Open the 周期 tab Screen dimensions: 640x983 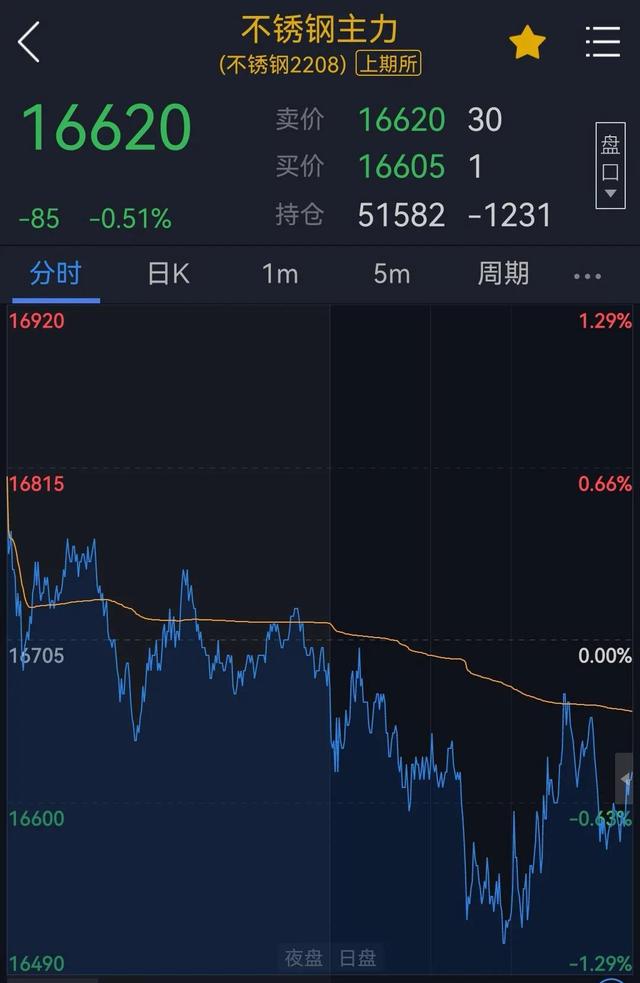point(503,274)
